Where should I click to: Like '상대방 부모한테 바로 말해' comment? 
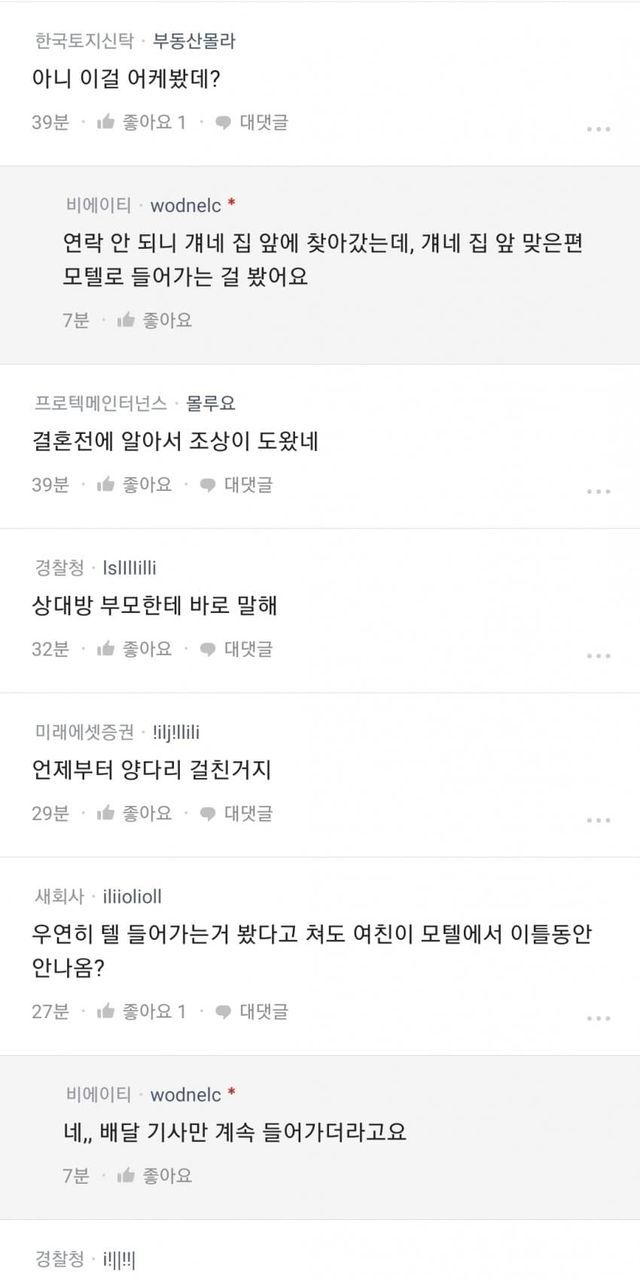click(134, 649)
